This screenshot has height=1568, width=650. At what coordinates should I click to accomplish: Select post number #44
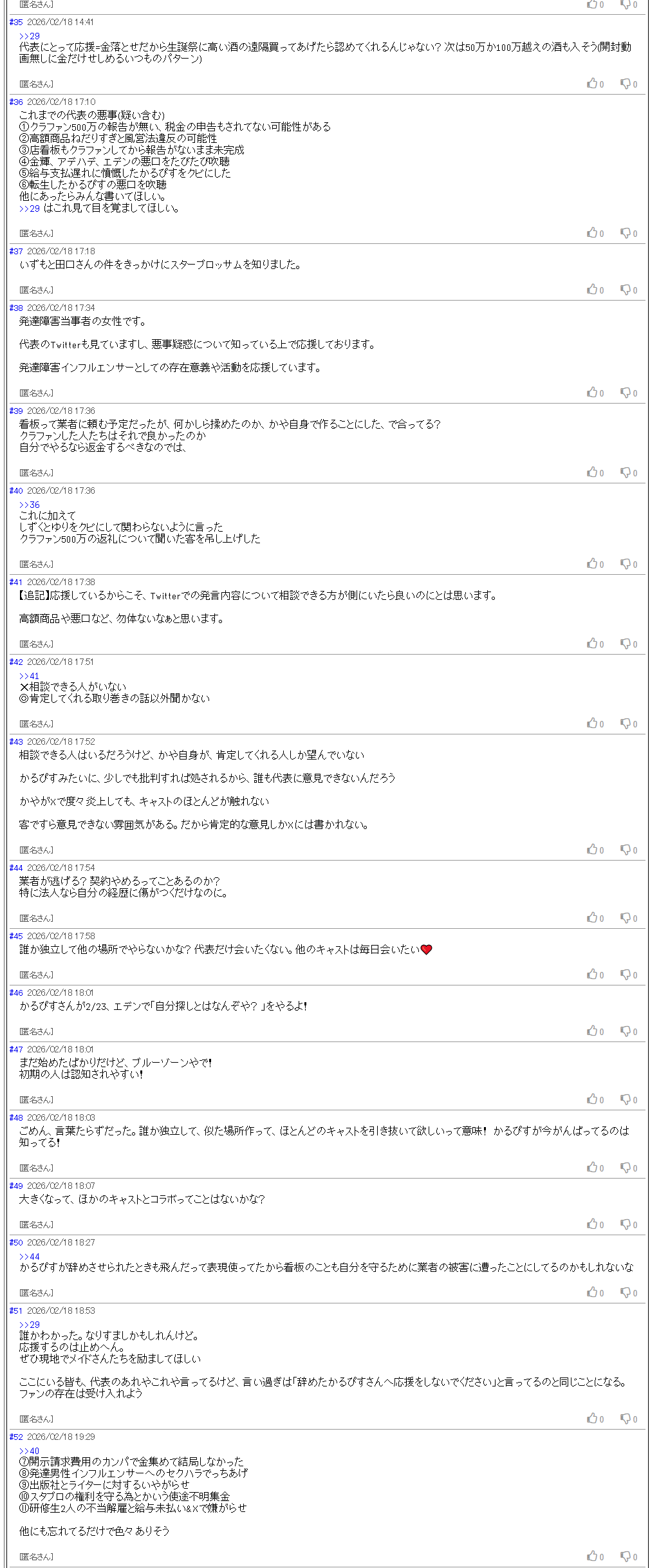point(16,868)
